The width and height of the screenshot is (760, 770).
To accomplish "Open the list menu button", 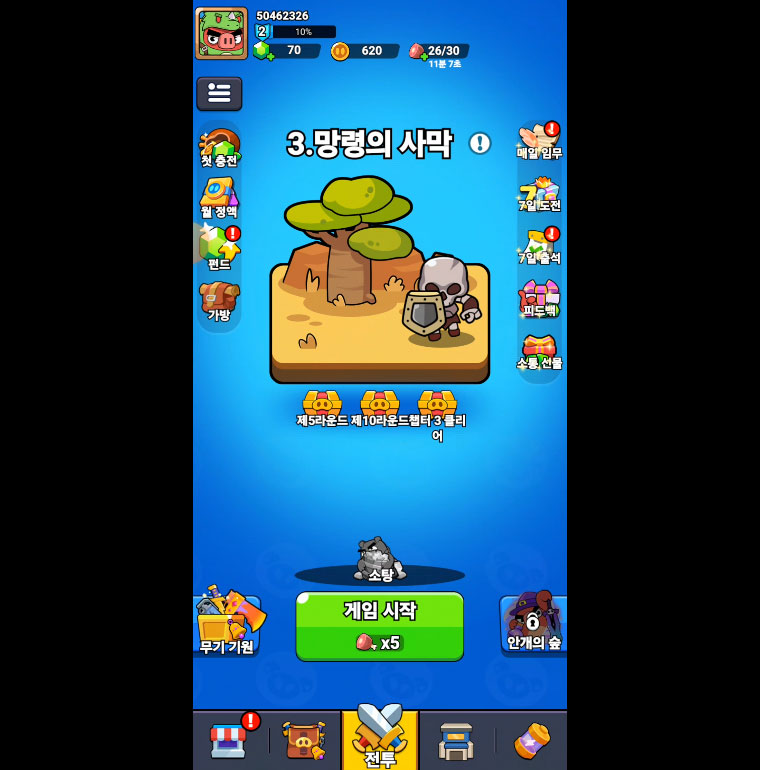I will (219, 93).
